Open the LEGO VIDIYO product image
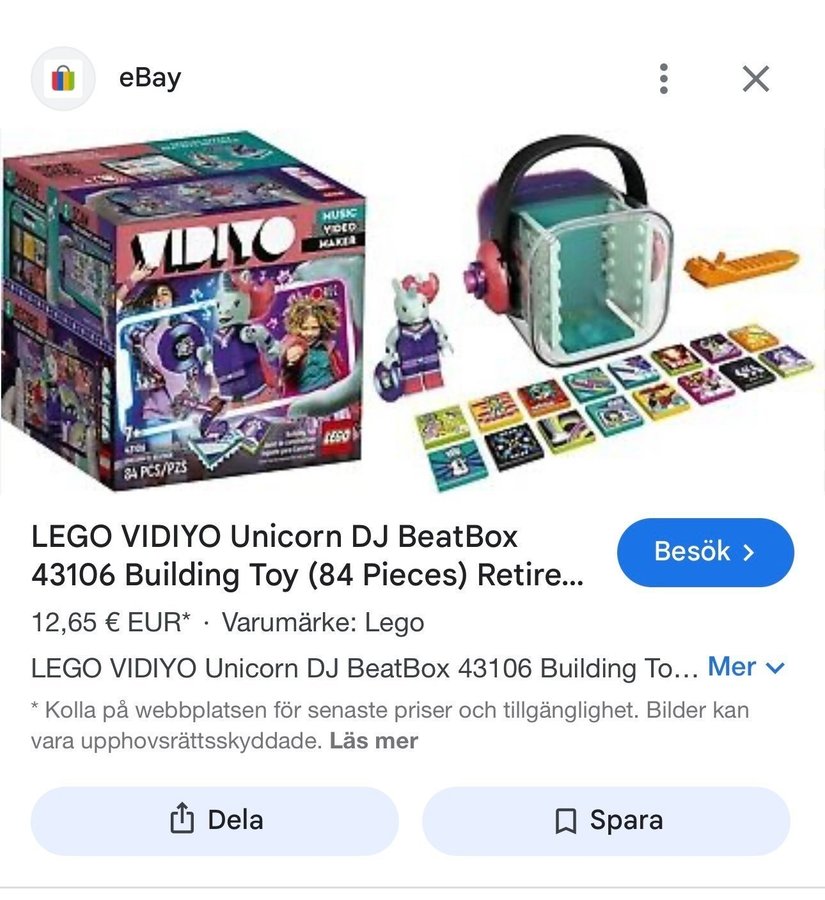Screen dimensions: 825x900 [x=412, y=312]
